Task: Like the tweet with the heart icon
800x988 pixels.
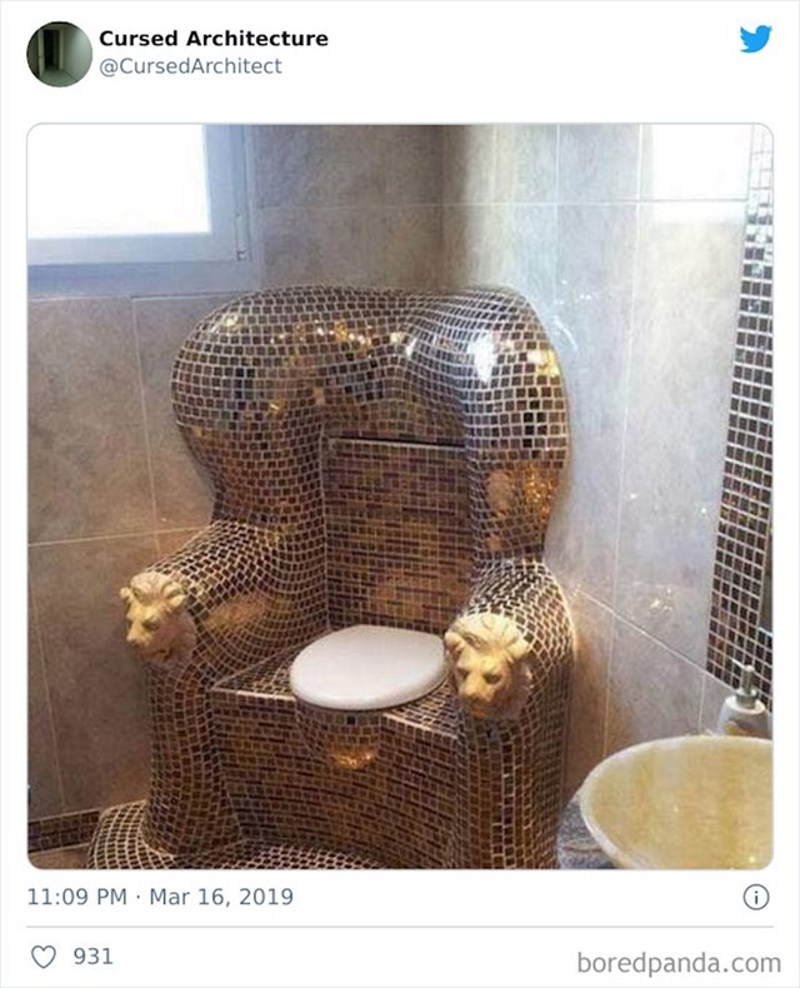Action: [44, 957]
